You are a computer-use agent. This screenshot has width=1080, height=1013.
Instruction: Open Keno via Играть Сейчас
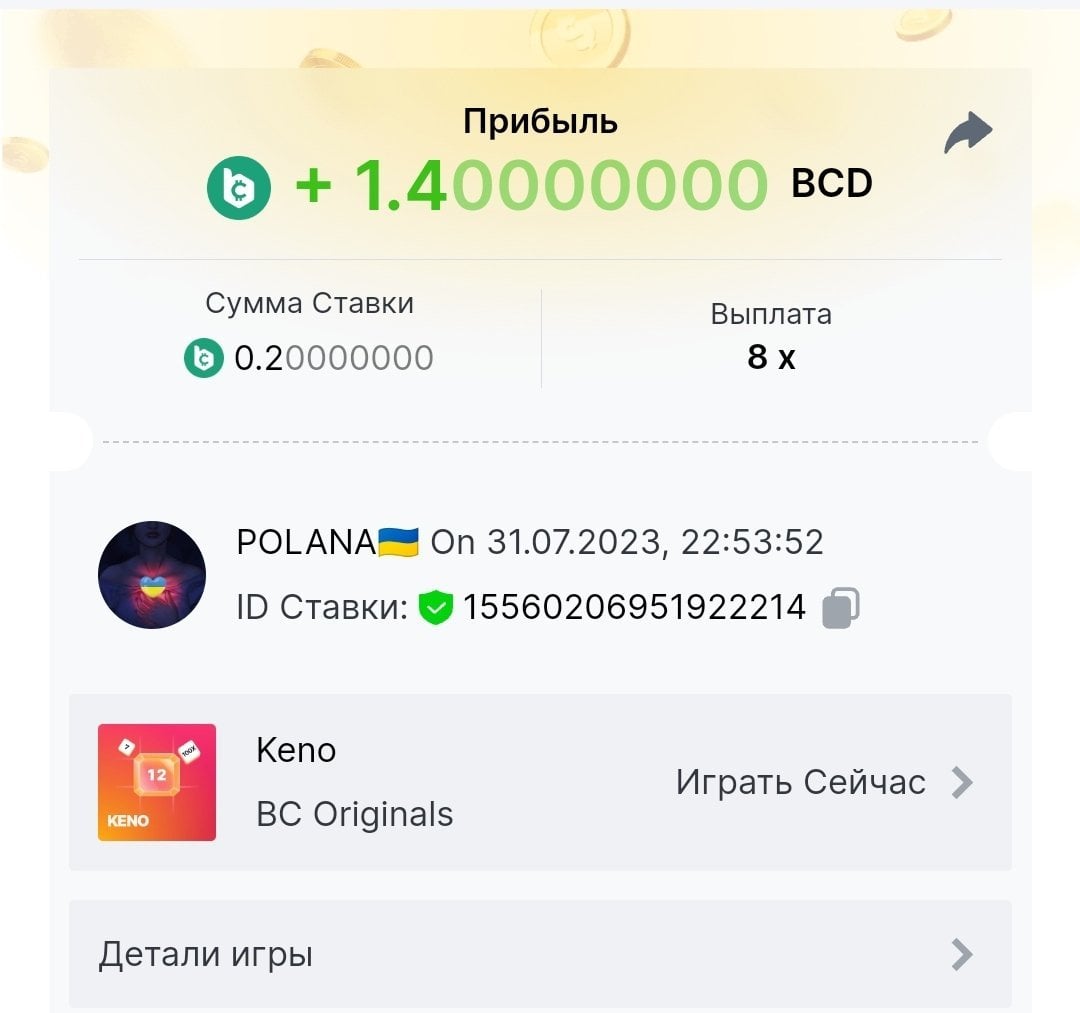pos(823,782)
